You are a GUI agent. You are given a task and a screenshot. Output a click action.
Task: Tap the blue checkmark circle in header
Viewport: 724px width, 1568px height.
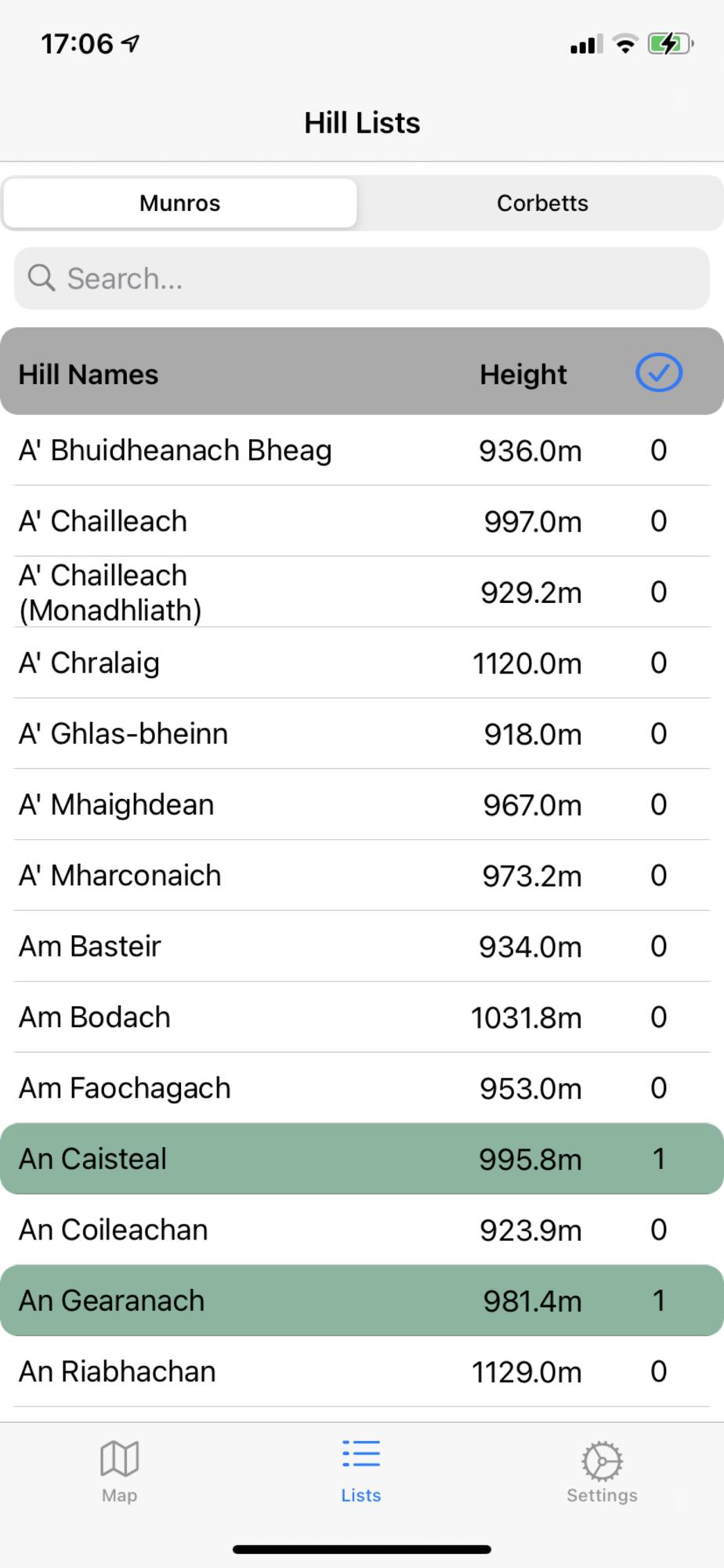(x=658, y=373)
